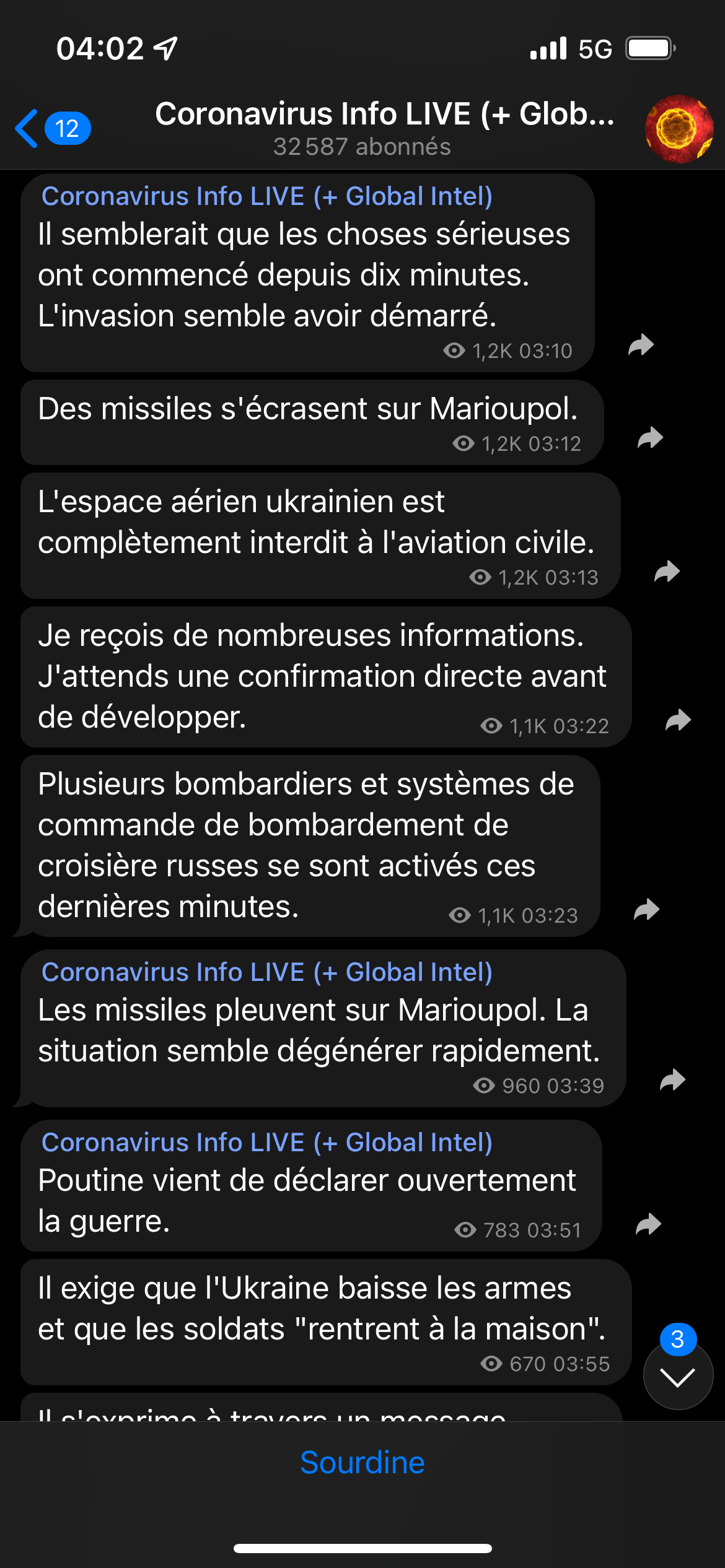
Task: Open channel info from the title
Action: point(384,127)
